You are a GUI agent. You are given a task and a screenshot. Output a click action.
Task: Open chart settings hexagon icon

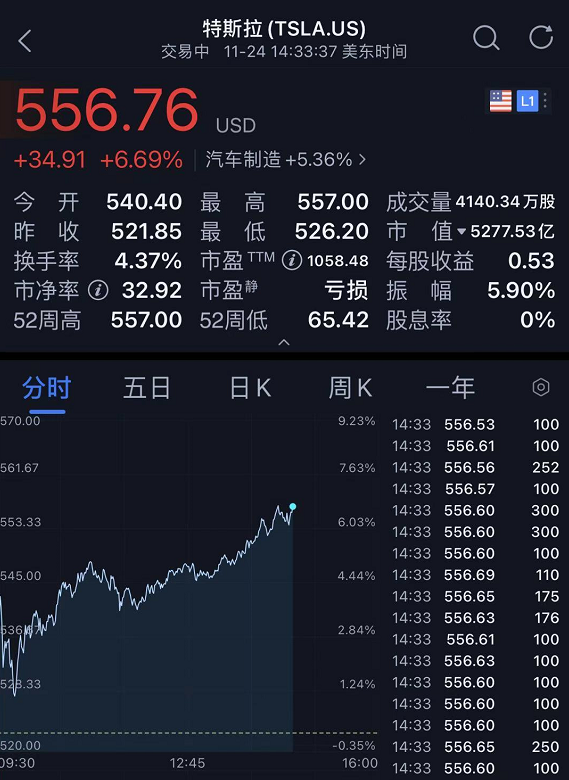541,387
